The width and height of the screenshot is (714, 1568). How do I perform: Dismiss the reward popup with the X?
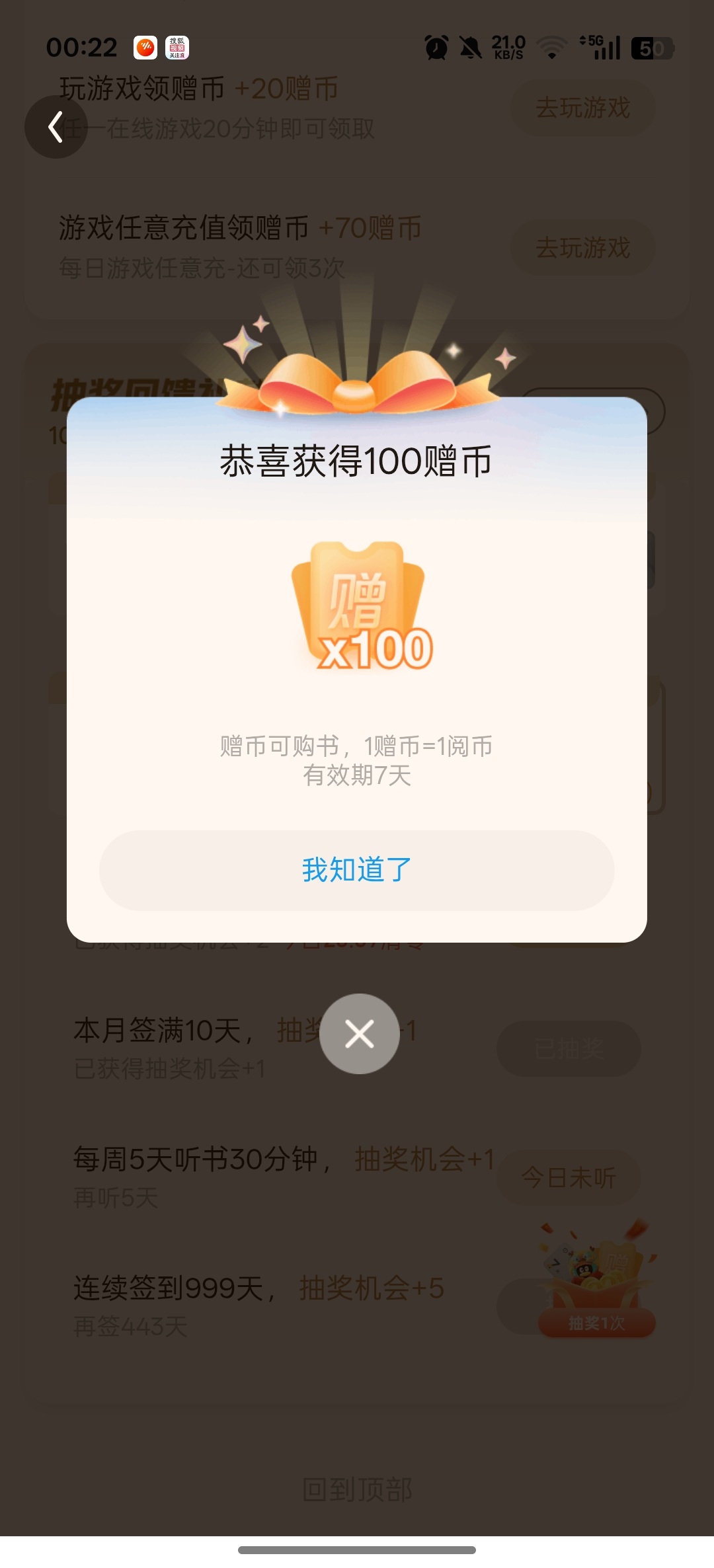coord(359,1034)
